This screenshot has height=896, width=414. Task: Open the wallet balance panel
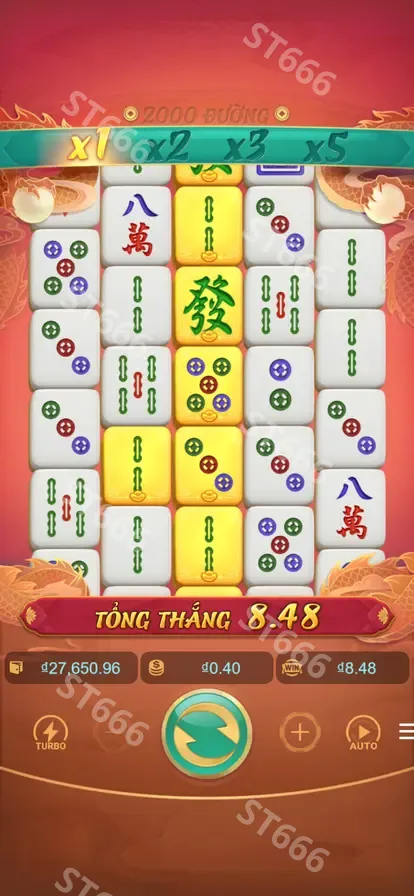click(71, 668)
